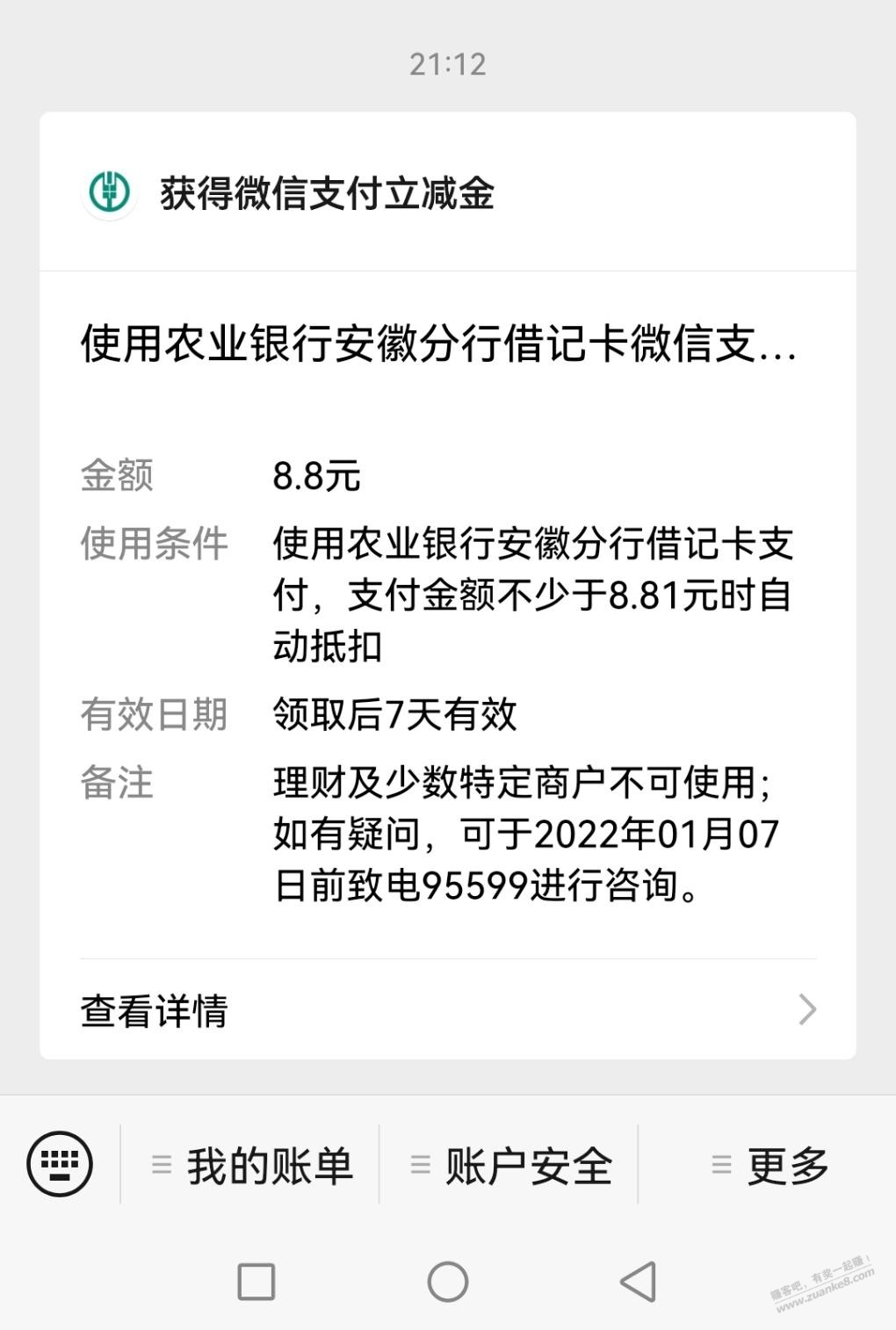Expand the 更多 menu
Screen dimensions: 896x1330
(770, 1166)
